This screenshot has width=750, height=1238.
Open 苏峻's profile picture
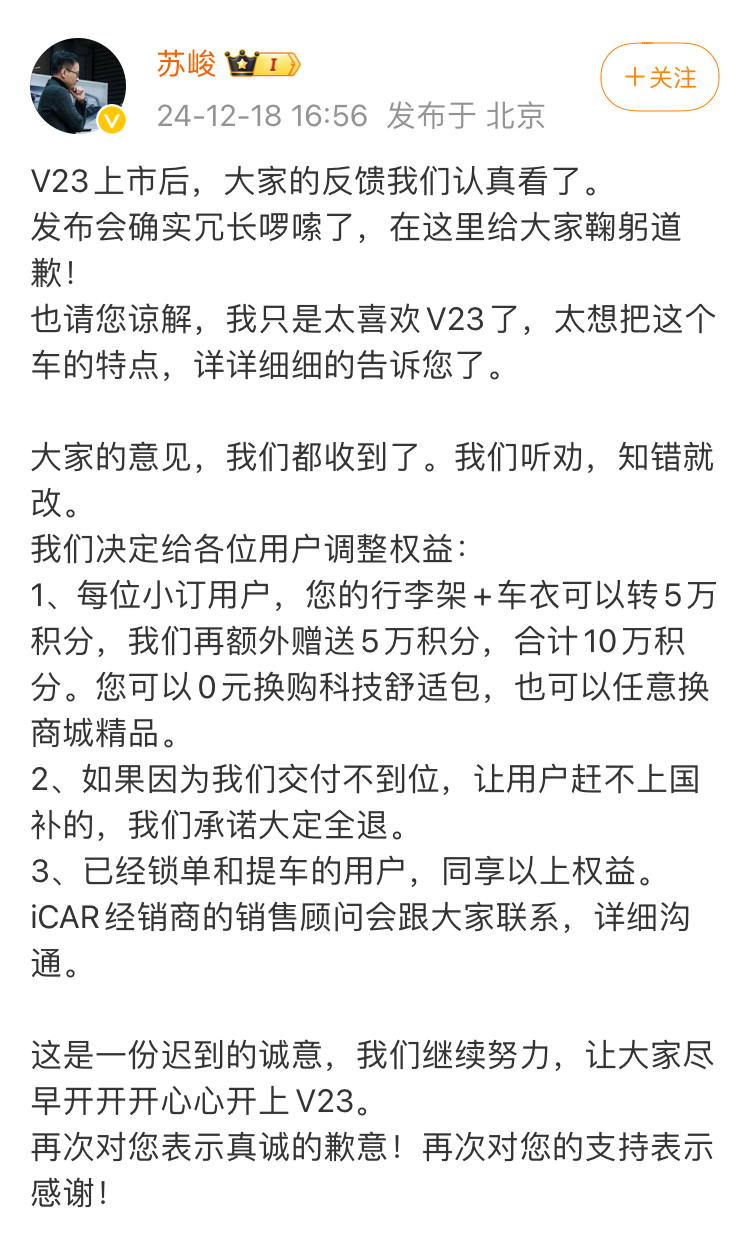[80, 88]
